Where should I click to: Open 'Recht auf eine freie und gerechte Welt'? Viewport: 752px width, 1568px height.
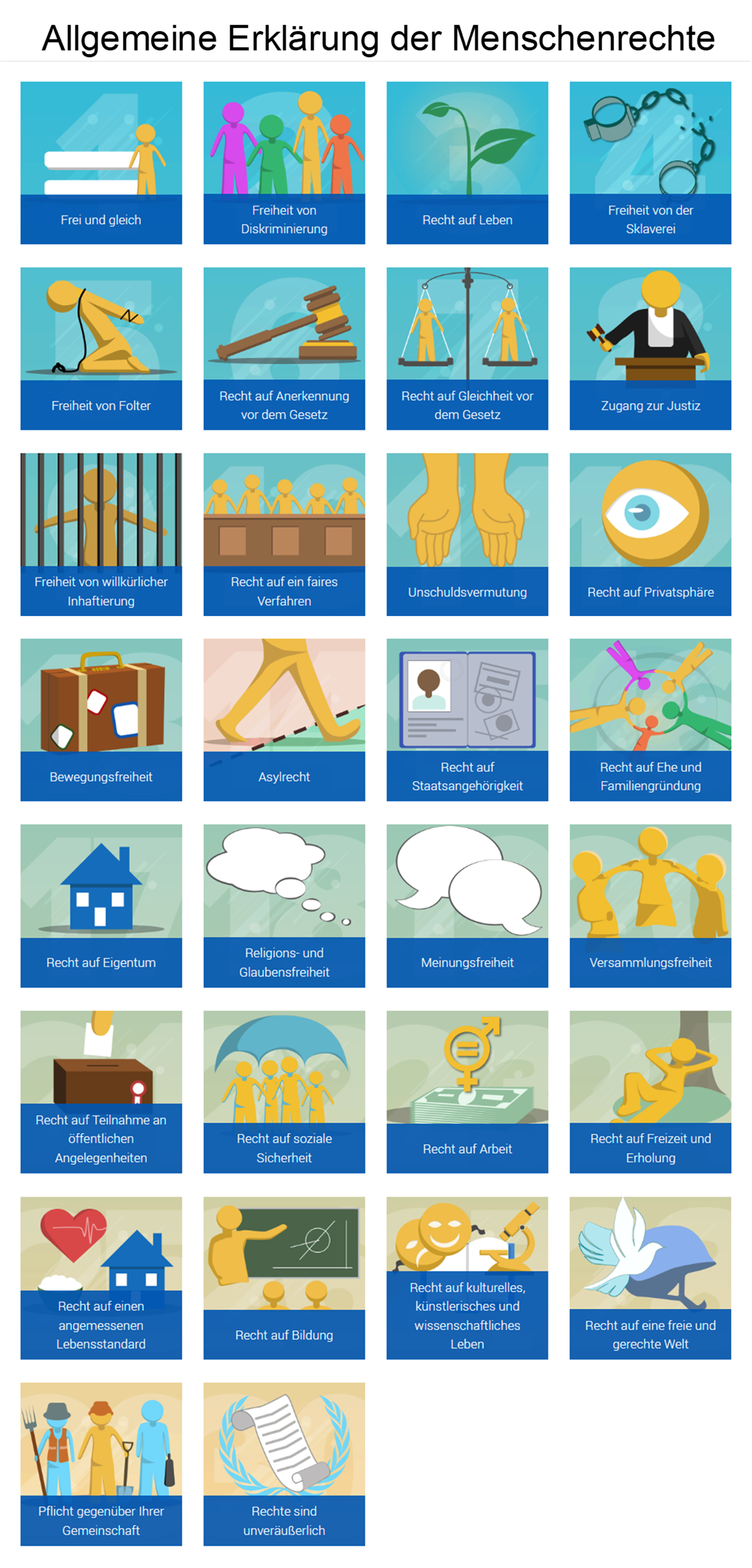650,1278
